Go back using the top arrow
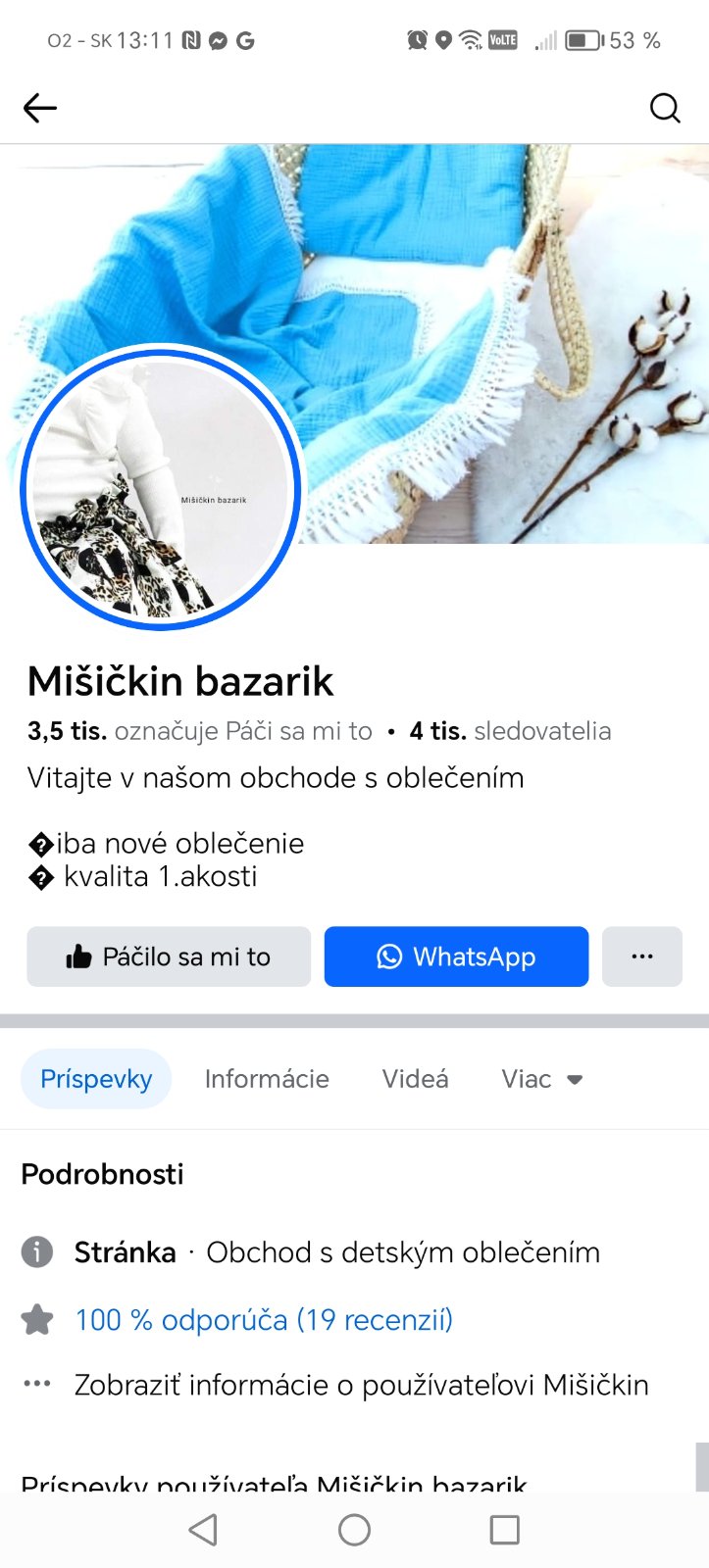The height and width of the screenshot is (1568, 709). click(40, 108)
